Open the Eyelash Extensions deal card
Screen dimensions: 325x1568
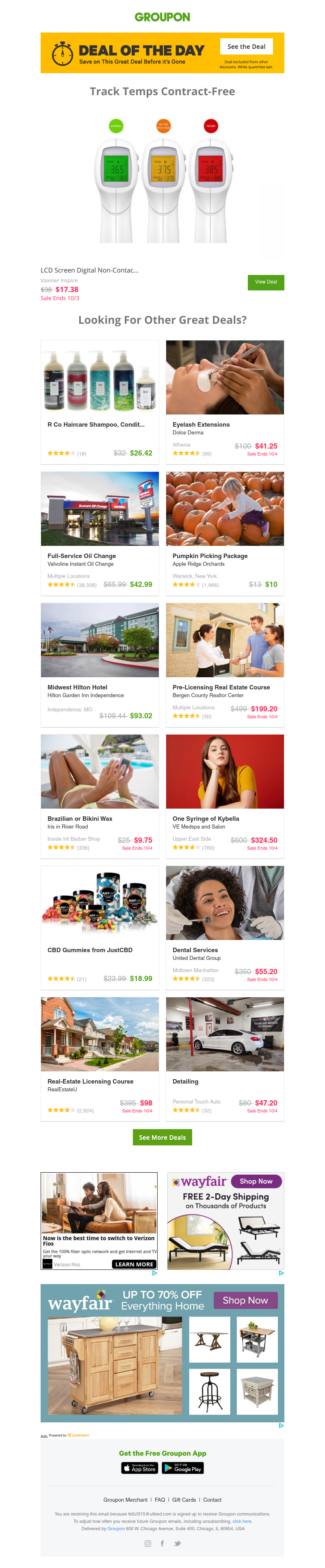tap(225, 402)
